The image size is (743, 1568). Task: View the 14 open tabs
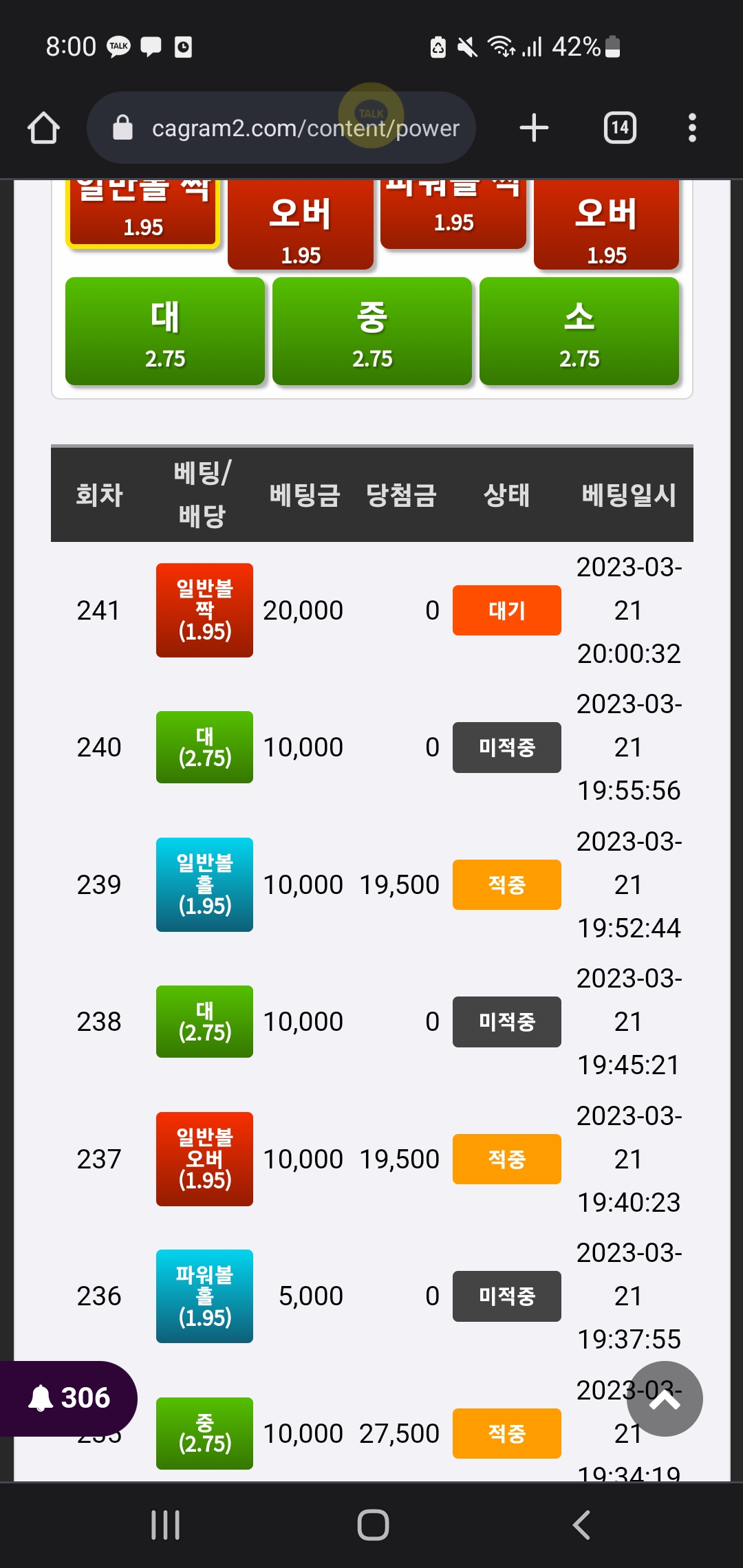click(x=620, y=128)
